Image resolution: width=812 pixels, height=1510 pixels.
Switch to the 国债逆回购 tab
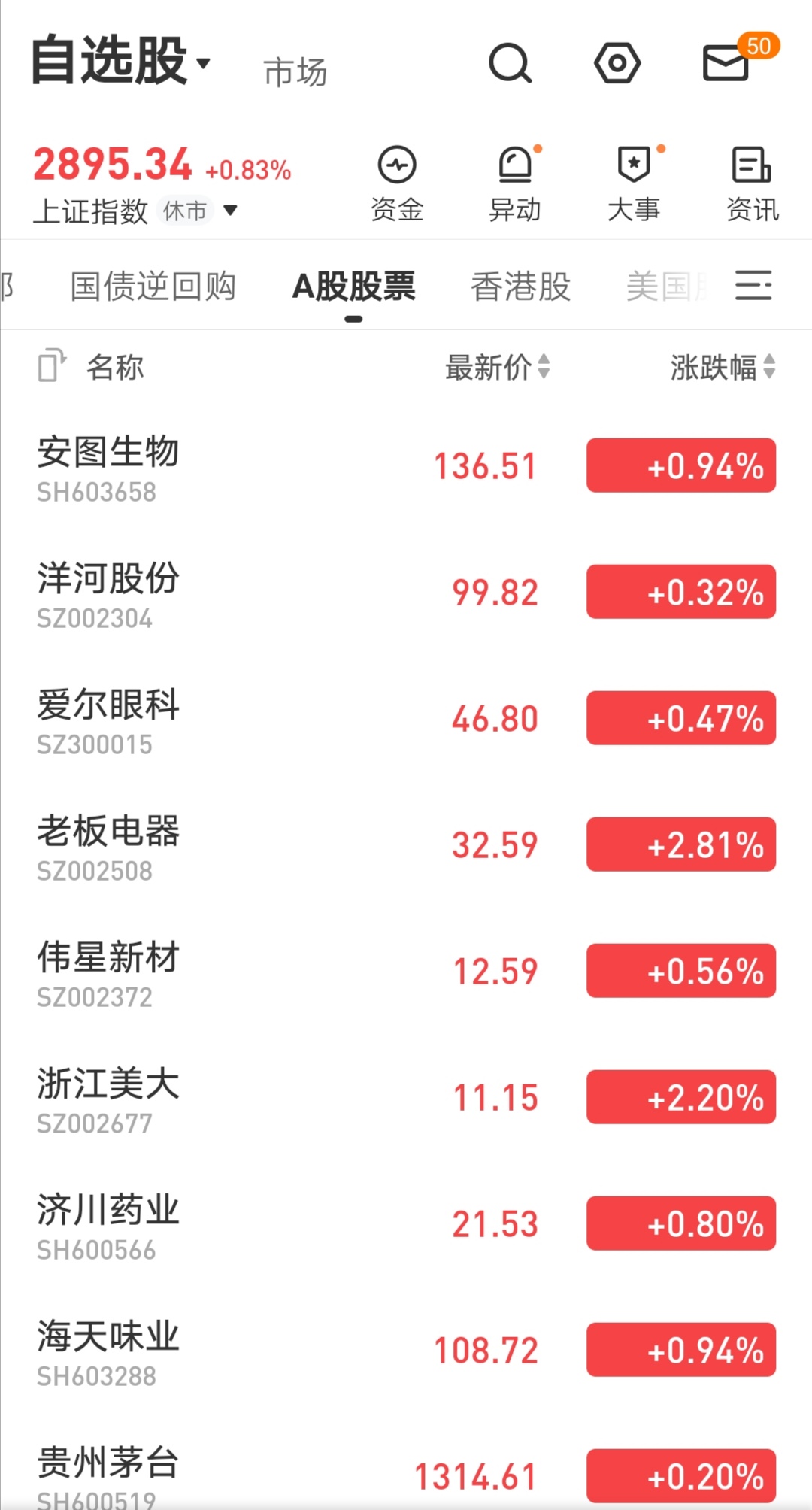[x=153, y=287]
